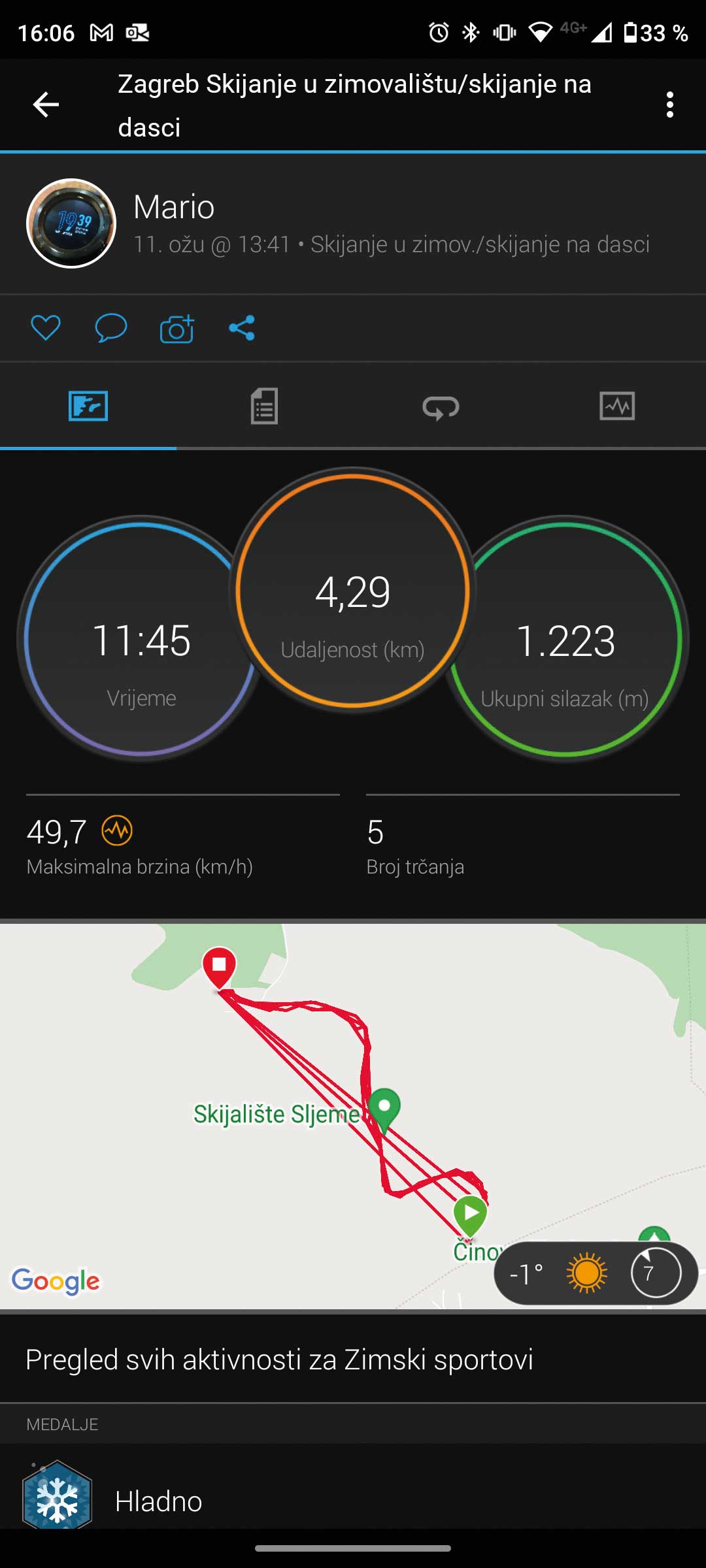Switch to the charts graph tab

tap(617, 406)
